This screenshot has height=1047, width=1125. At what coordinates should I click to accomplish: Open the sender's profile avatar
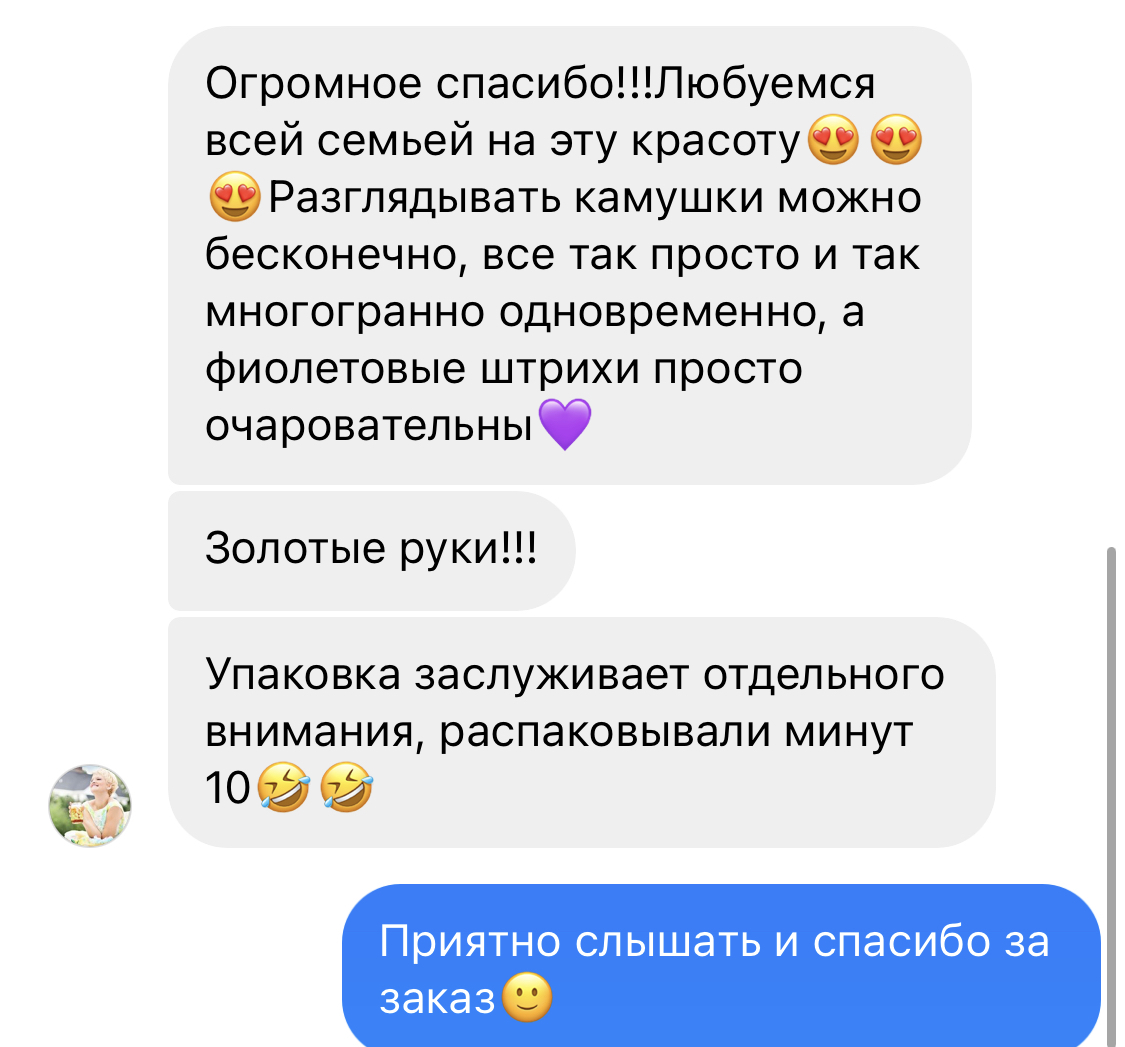(x=90, y=806)
